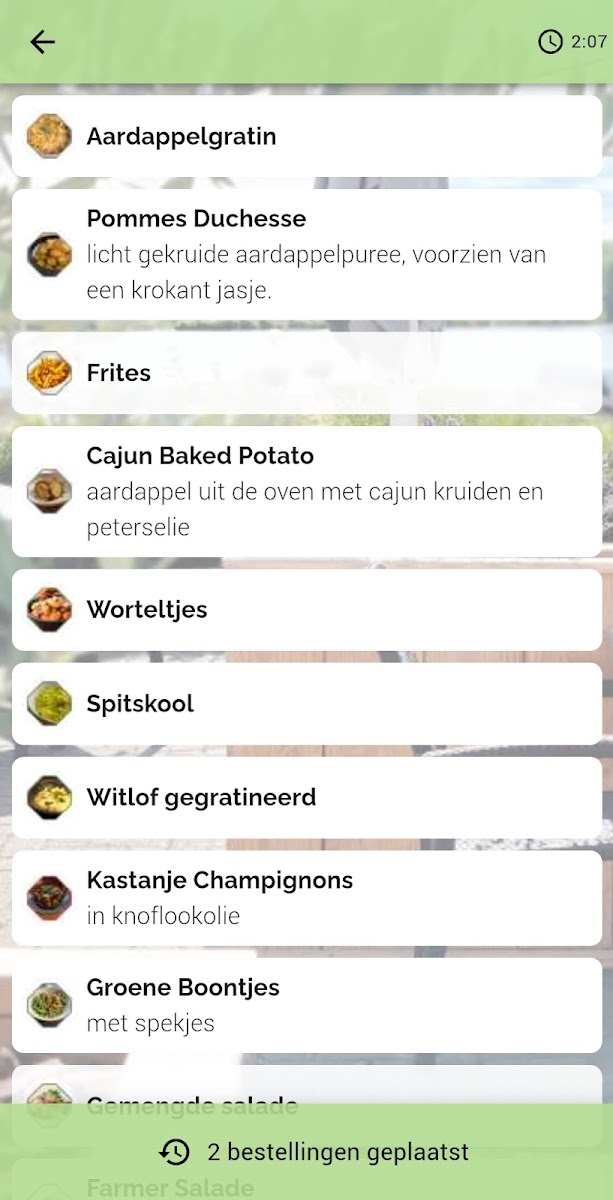Select the Aardappelgratin dish

tap(306, 136)
